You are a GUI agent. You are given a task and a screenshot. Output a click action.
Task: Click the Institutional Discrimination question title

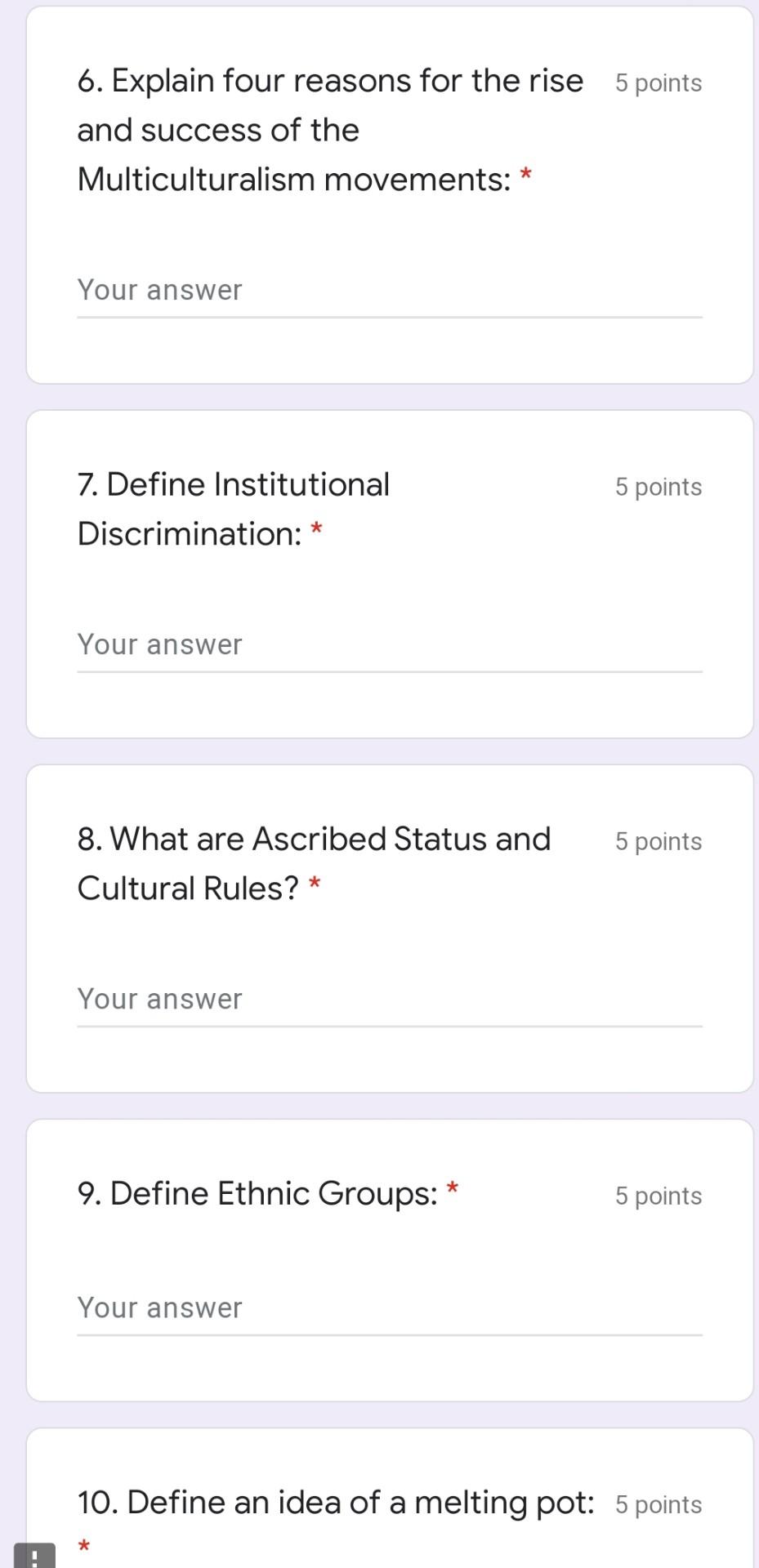[x=233, y=508]
